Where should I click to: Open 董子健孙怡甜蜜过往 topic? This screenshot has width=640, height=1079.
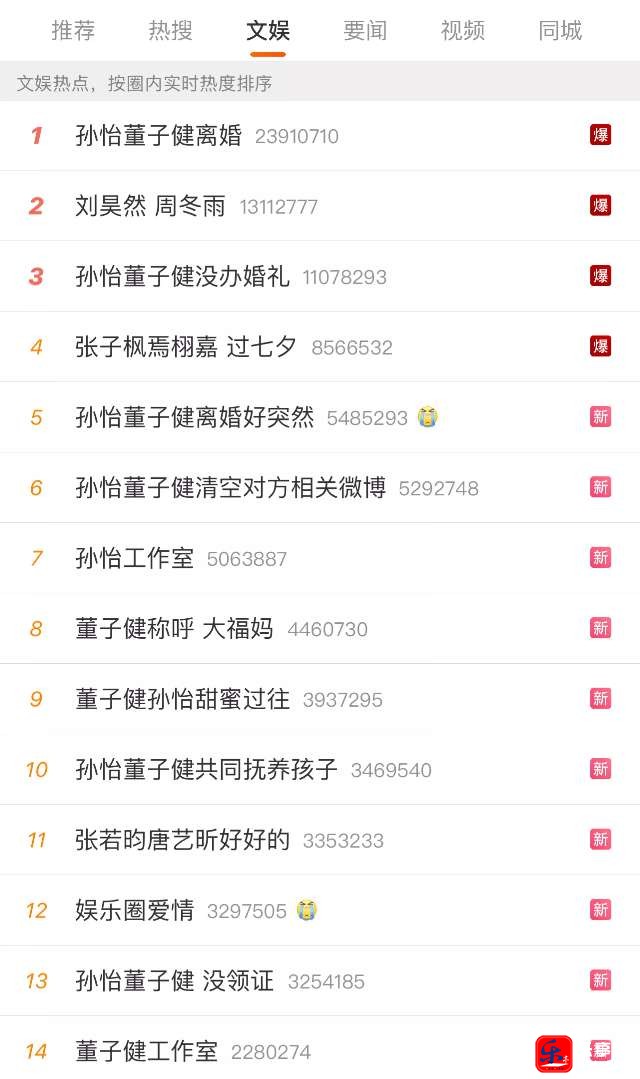pos(182,699)
